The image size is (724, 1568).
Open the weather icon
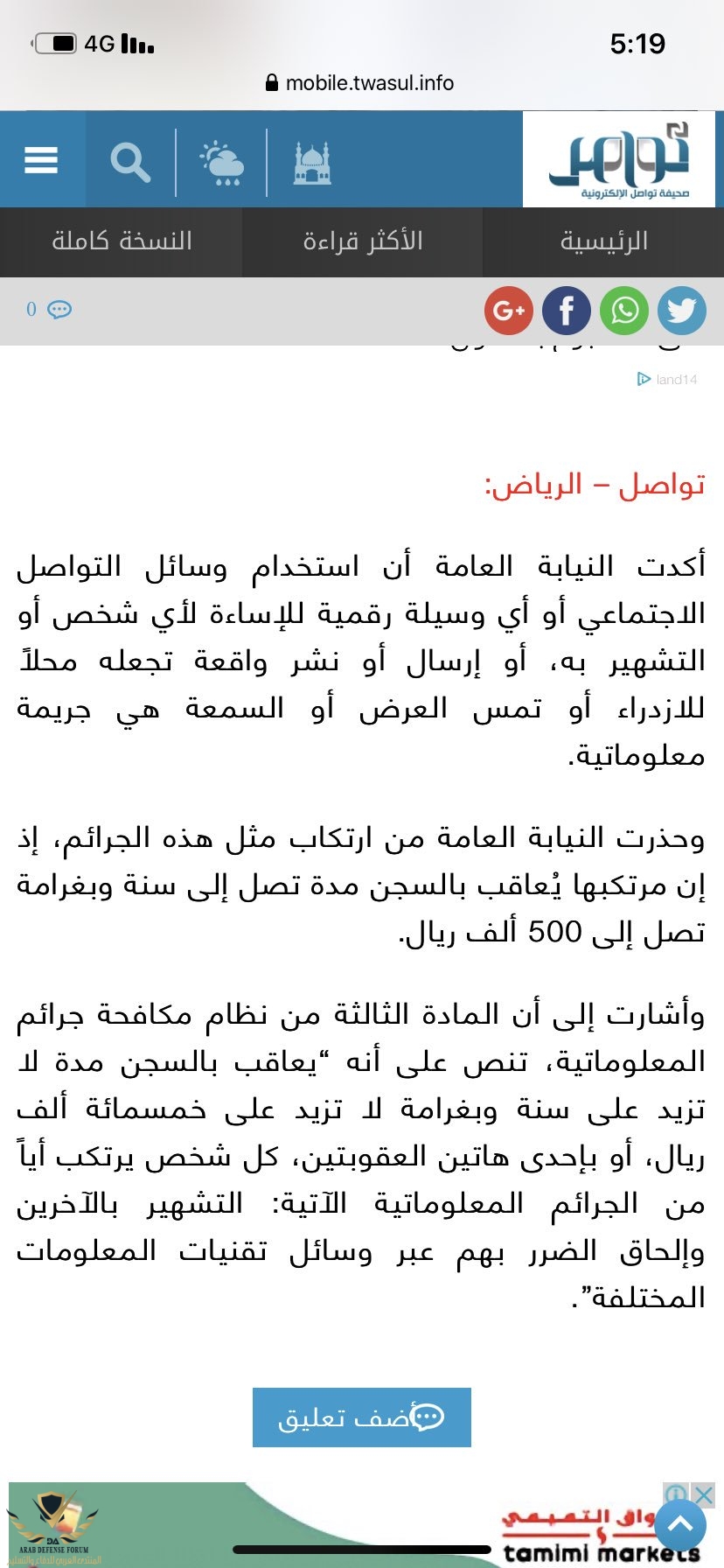[221, 163]
